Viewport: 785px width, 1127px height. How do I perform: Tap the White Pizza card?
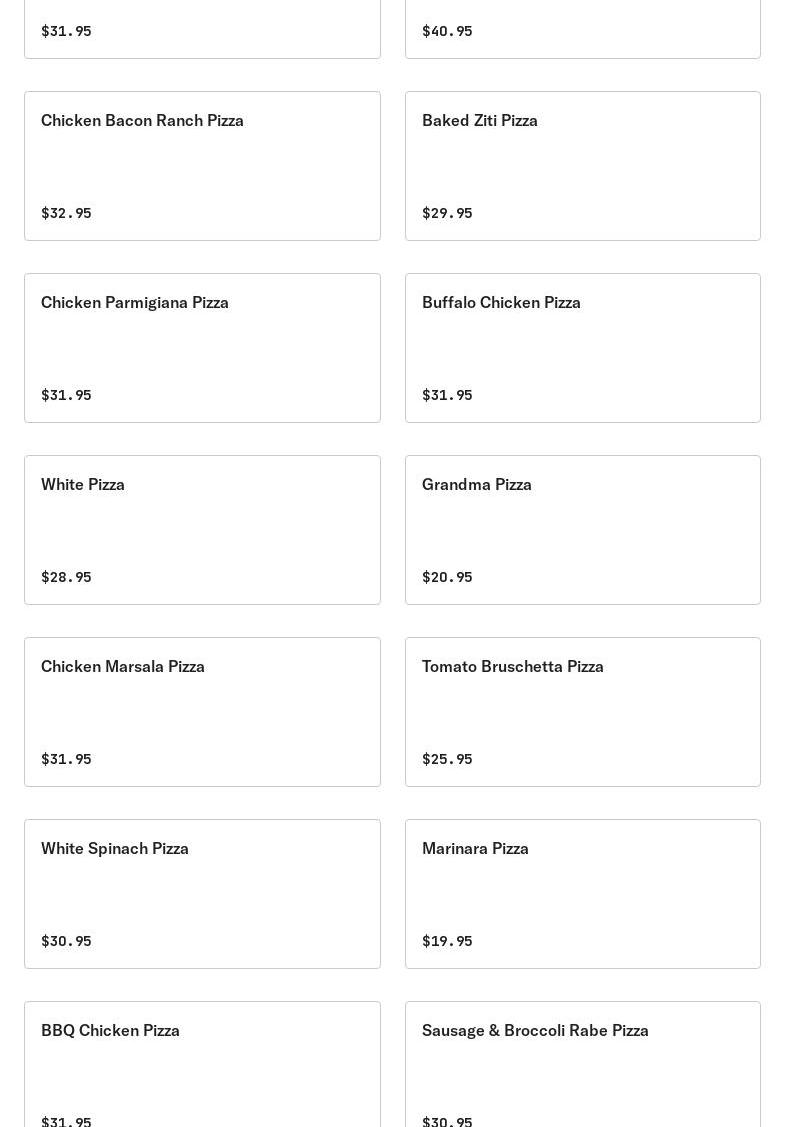(x=202, y=530)
